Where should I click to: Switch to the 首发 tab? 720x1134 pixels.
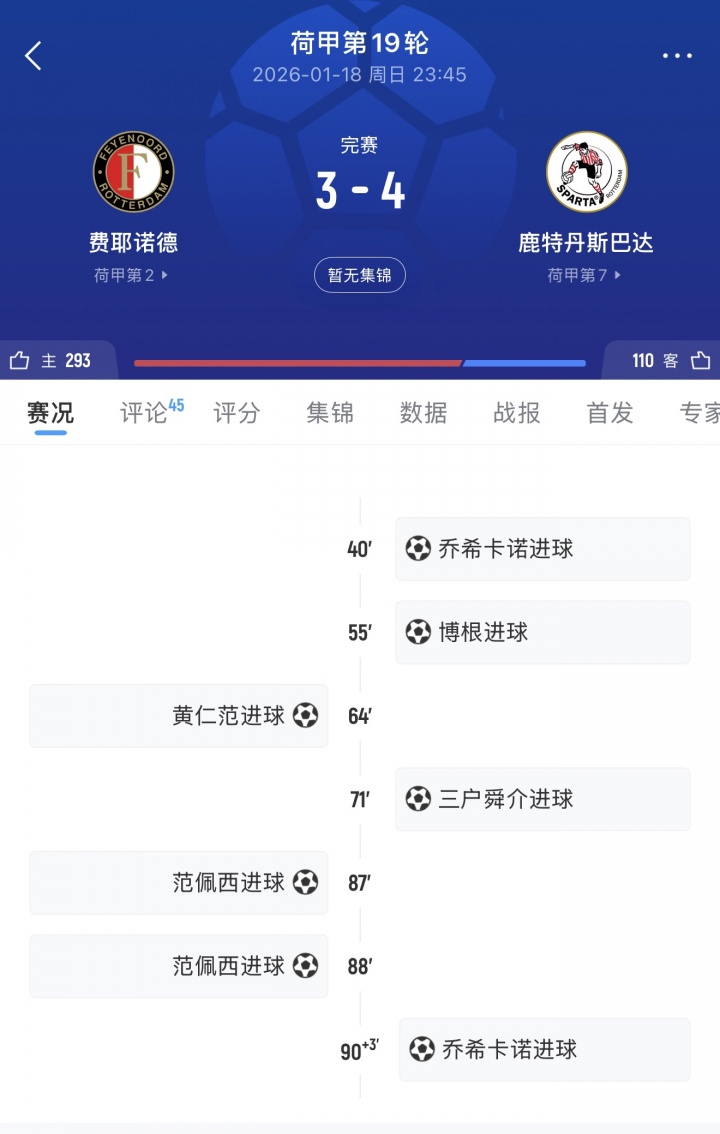click(609, 412)
